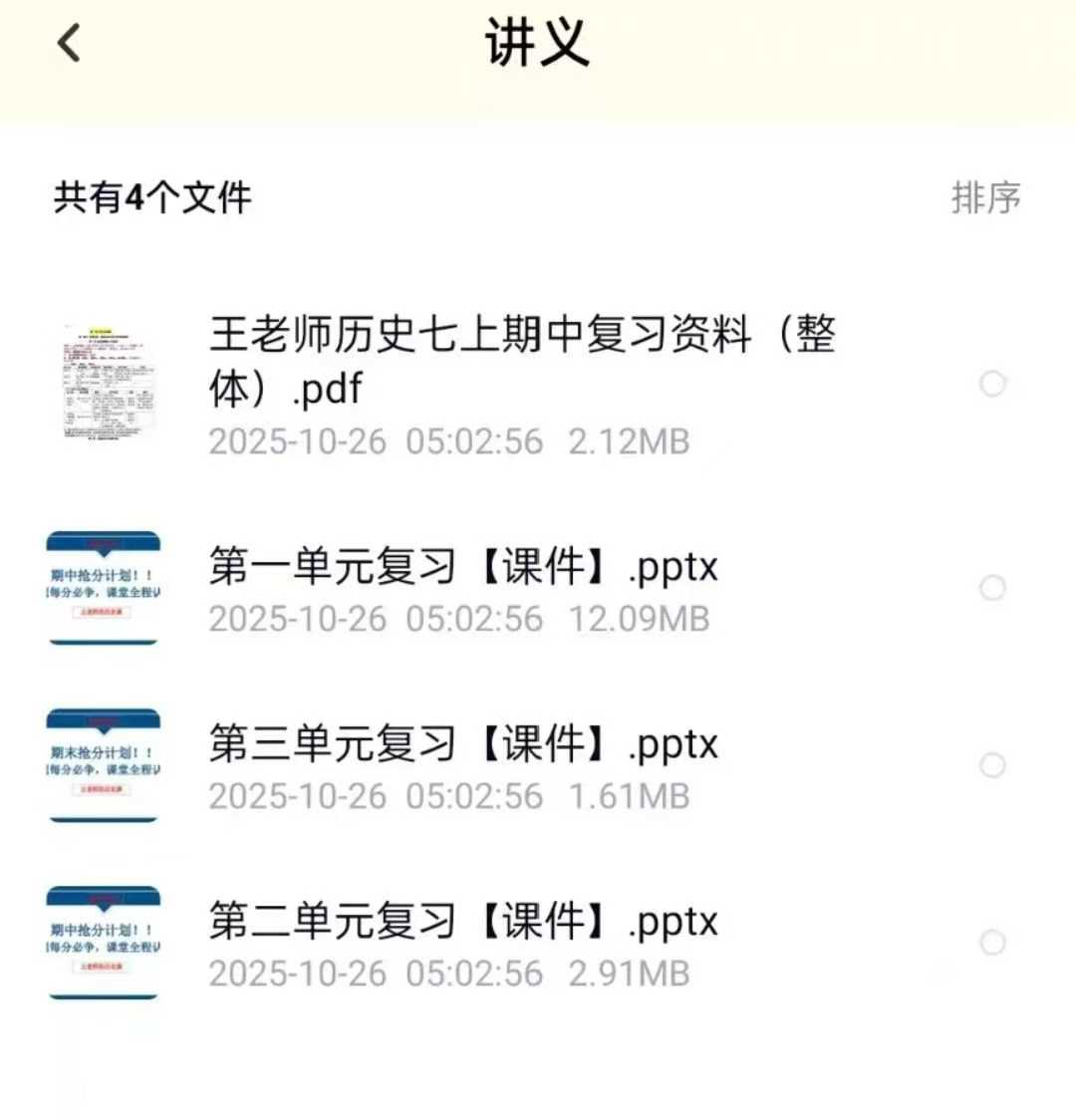1076x1120 pixels.
Task: Tap the 12.09MB size label
Action: (x=646, y=620)
